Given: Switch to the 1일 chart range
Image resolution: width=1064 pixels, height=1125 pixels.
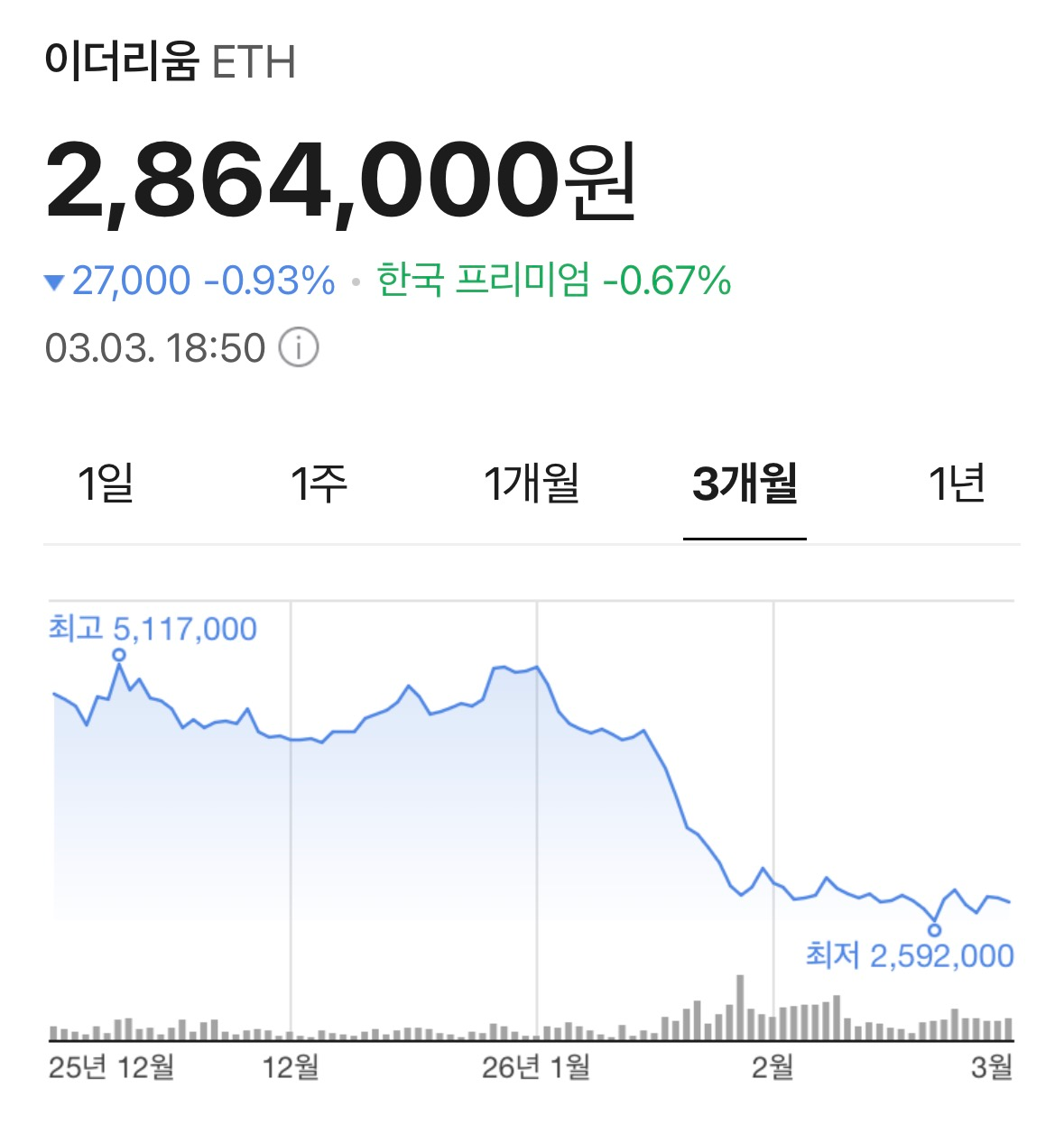Looking at the screenshot, I should pyautogui.click(x=106, y=484).
